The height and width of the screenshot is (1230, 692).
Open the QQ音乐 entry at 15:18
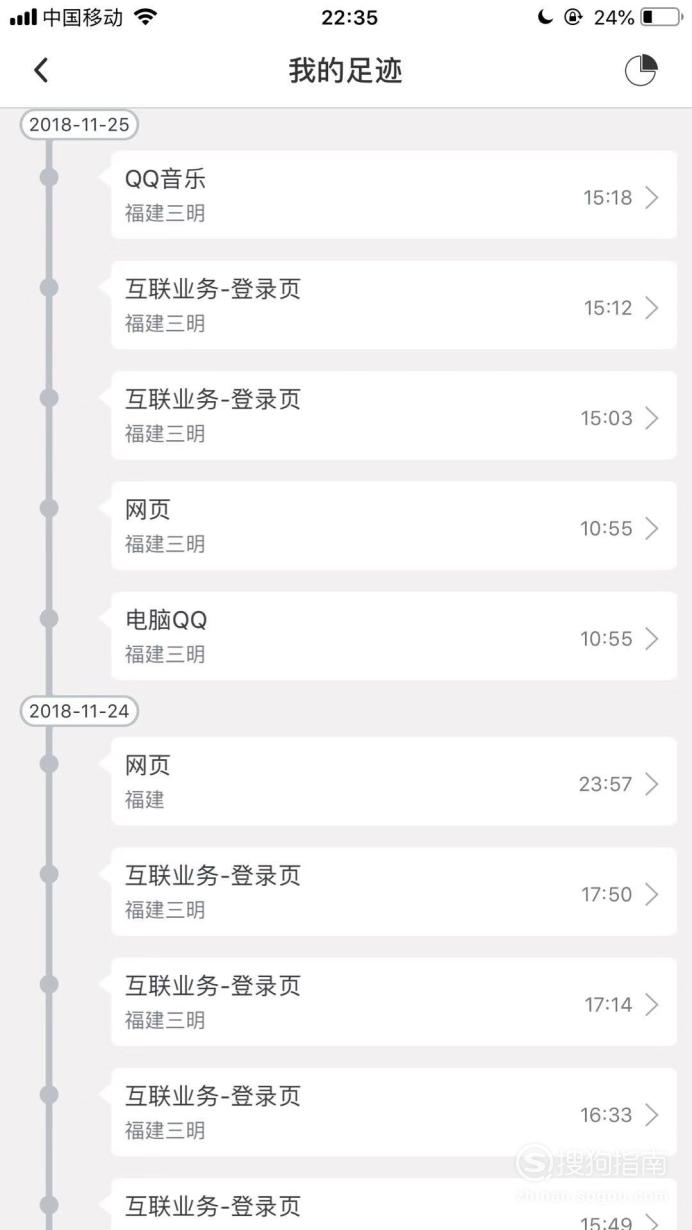point(394,195)
